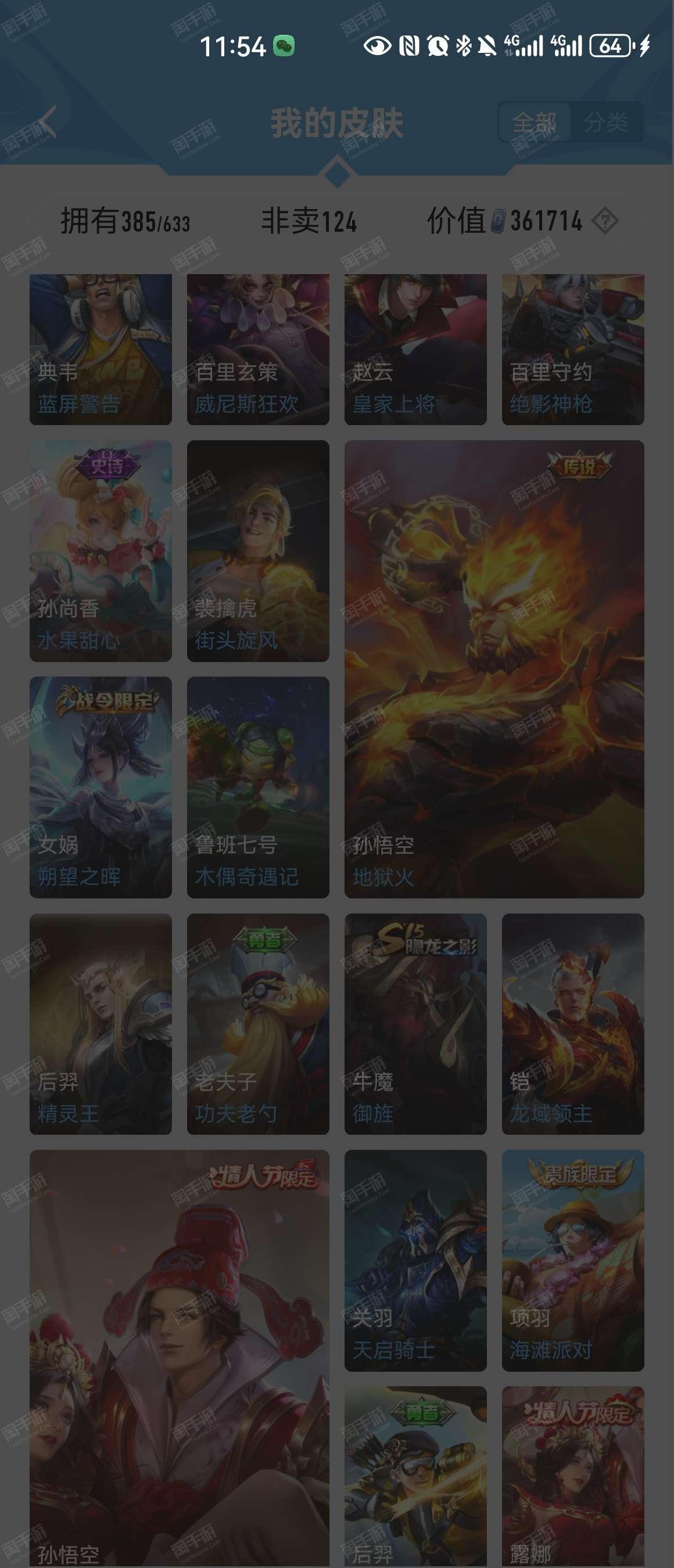Open the skin value help icon

[x=605, y=220]
